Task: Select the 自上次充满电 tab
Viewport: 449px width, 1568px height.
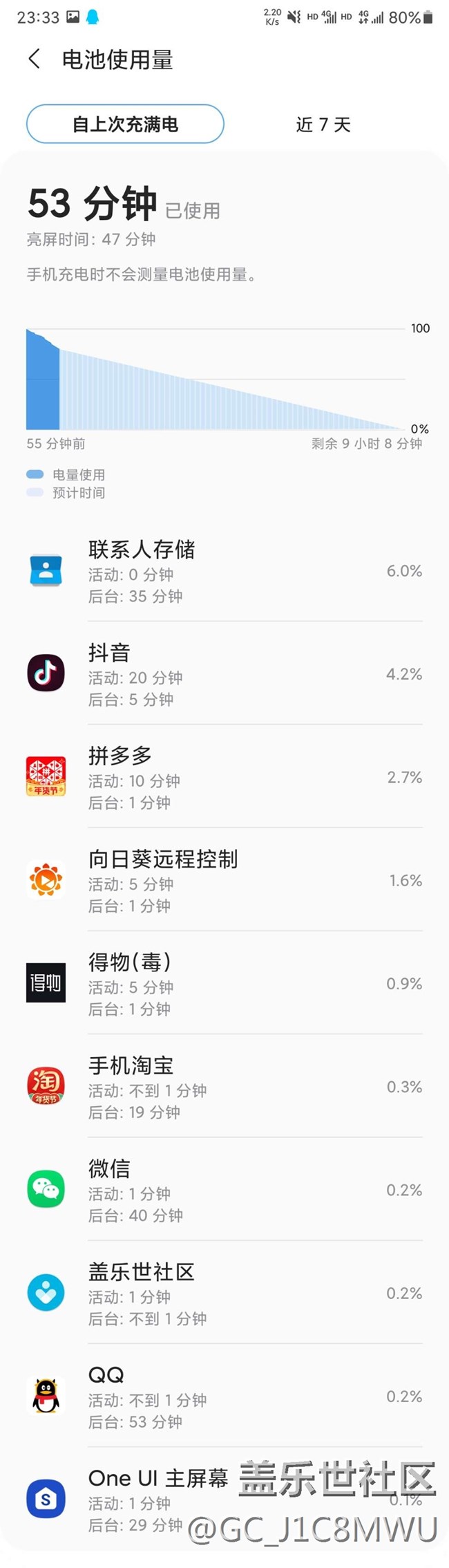Action: (x=125, y=124)
